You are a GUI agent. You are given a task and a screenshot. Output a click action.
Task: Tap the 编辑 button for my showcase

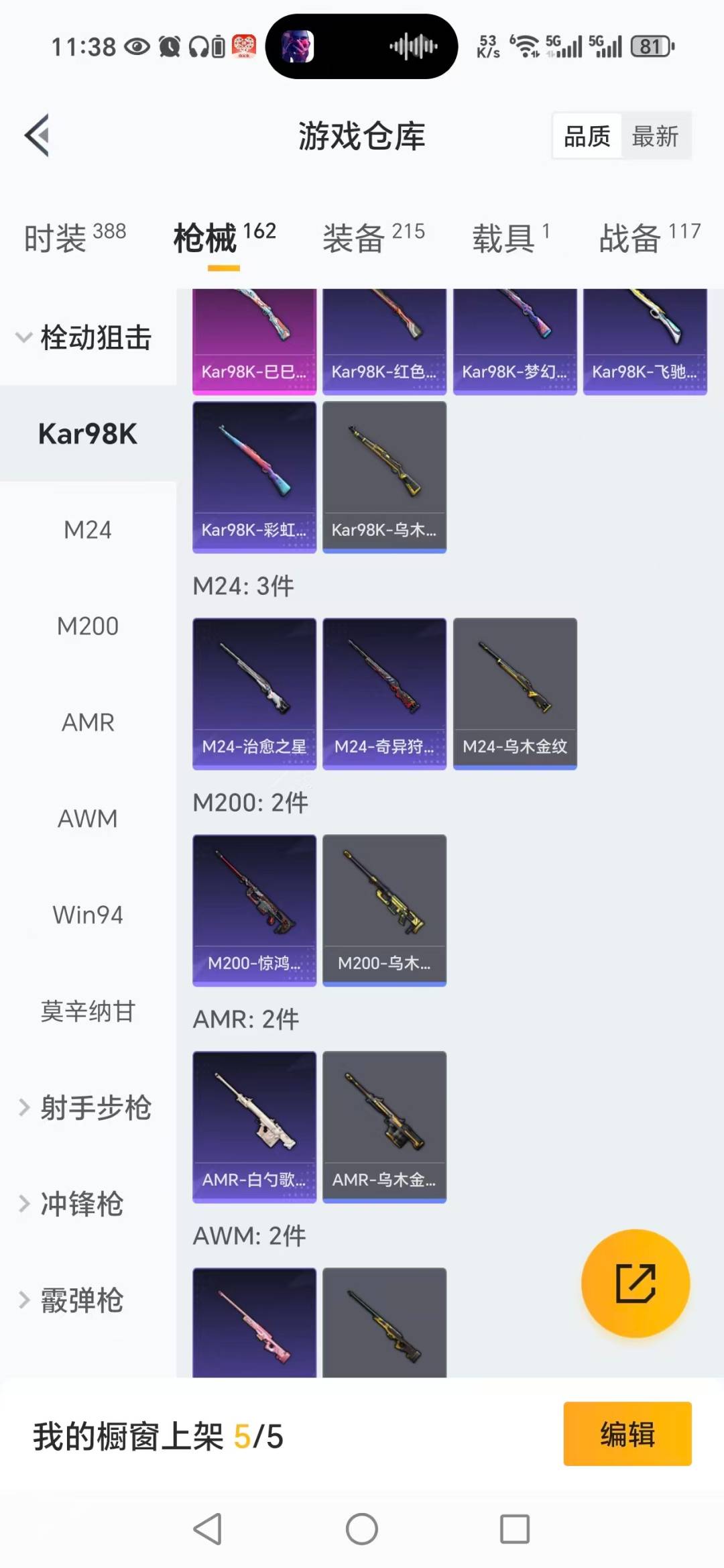point(627,1434)
